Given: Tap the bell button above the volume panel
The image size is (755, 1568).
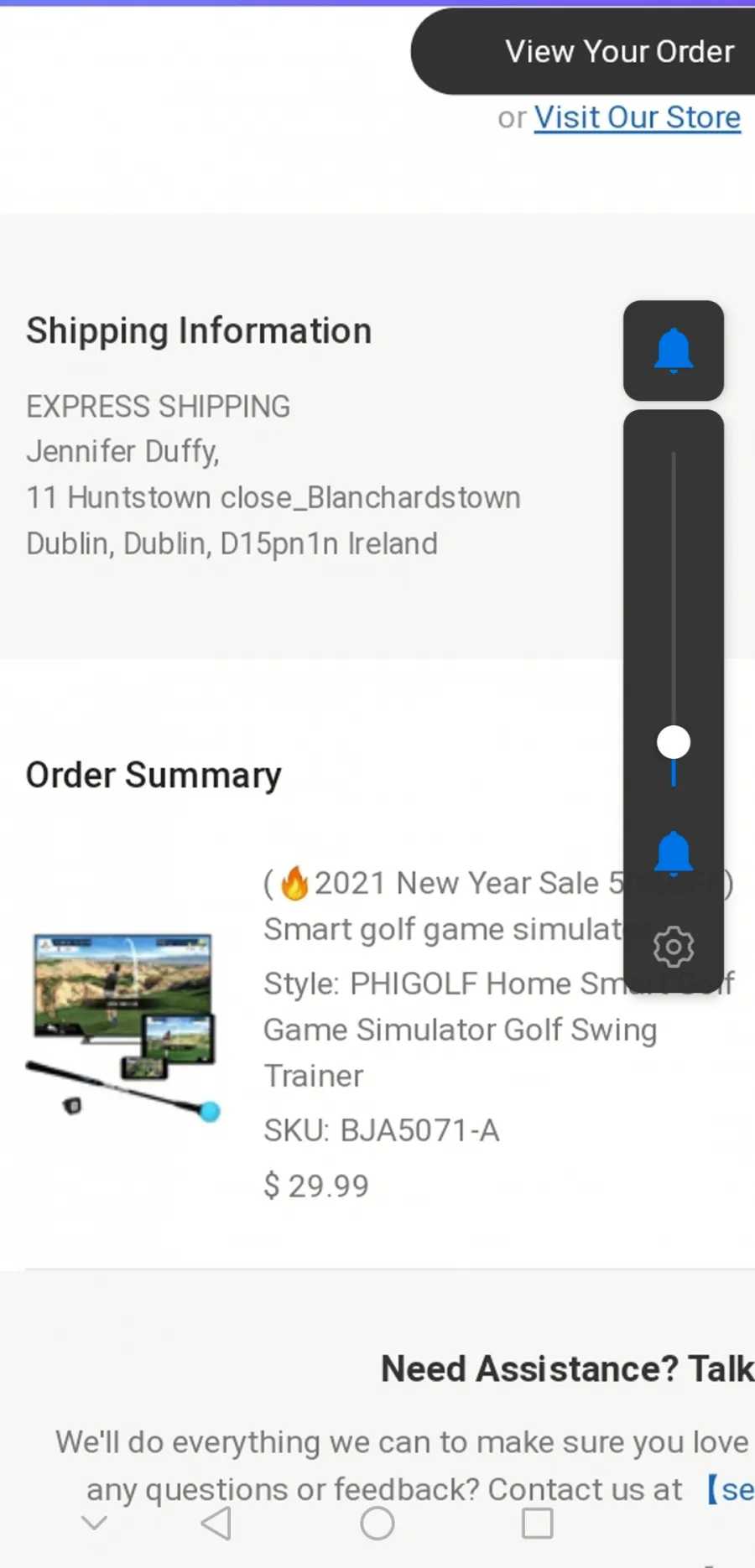Looking at the screenshot, I should [x=674, y=350].
